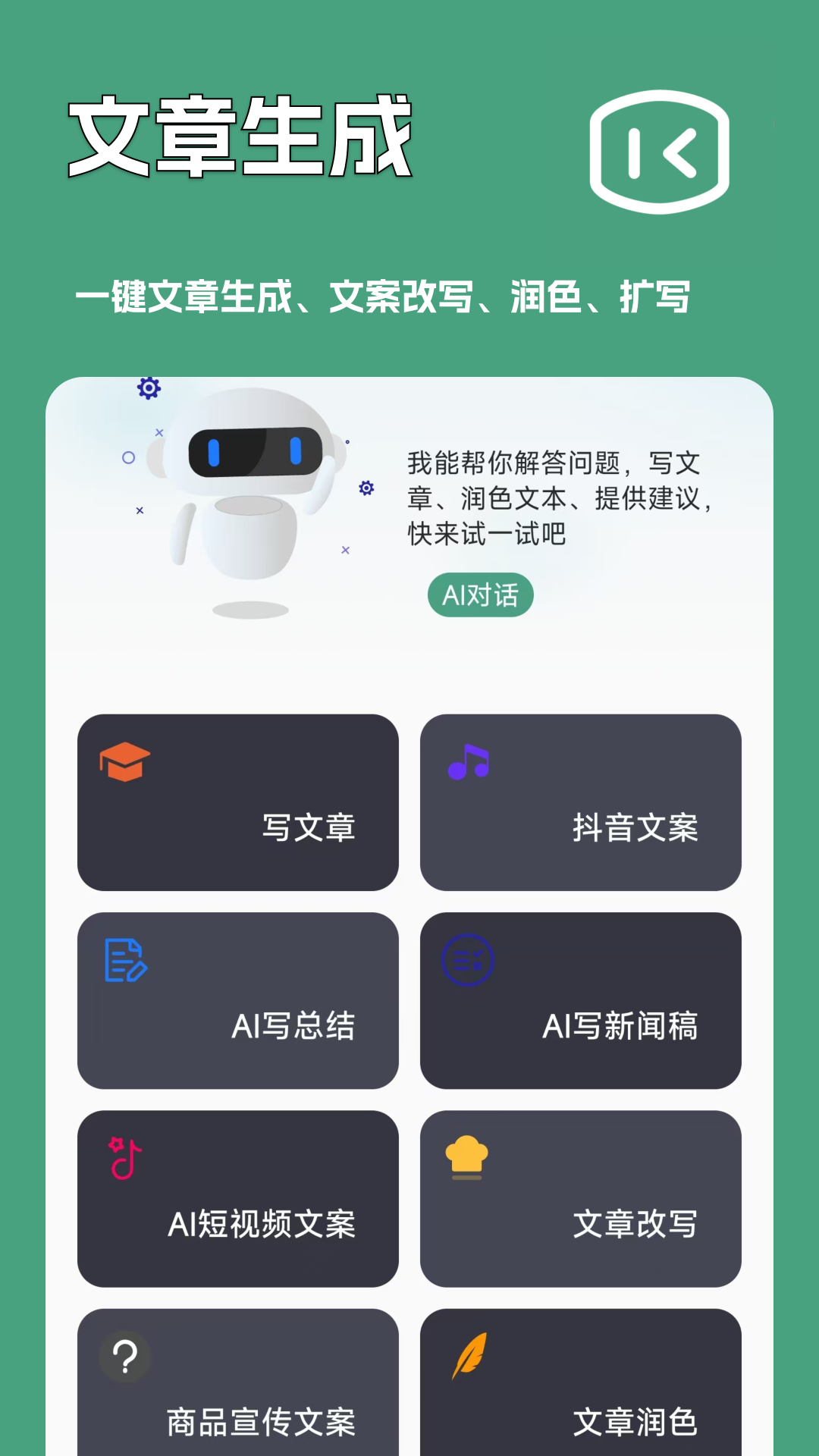Open the 文章改写 rewriting card
The width and height of the screenshot is (819, 1456).
[x=582, y=1200]
